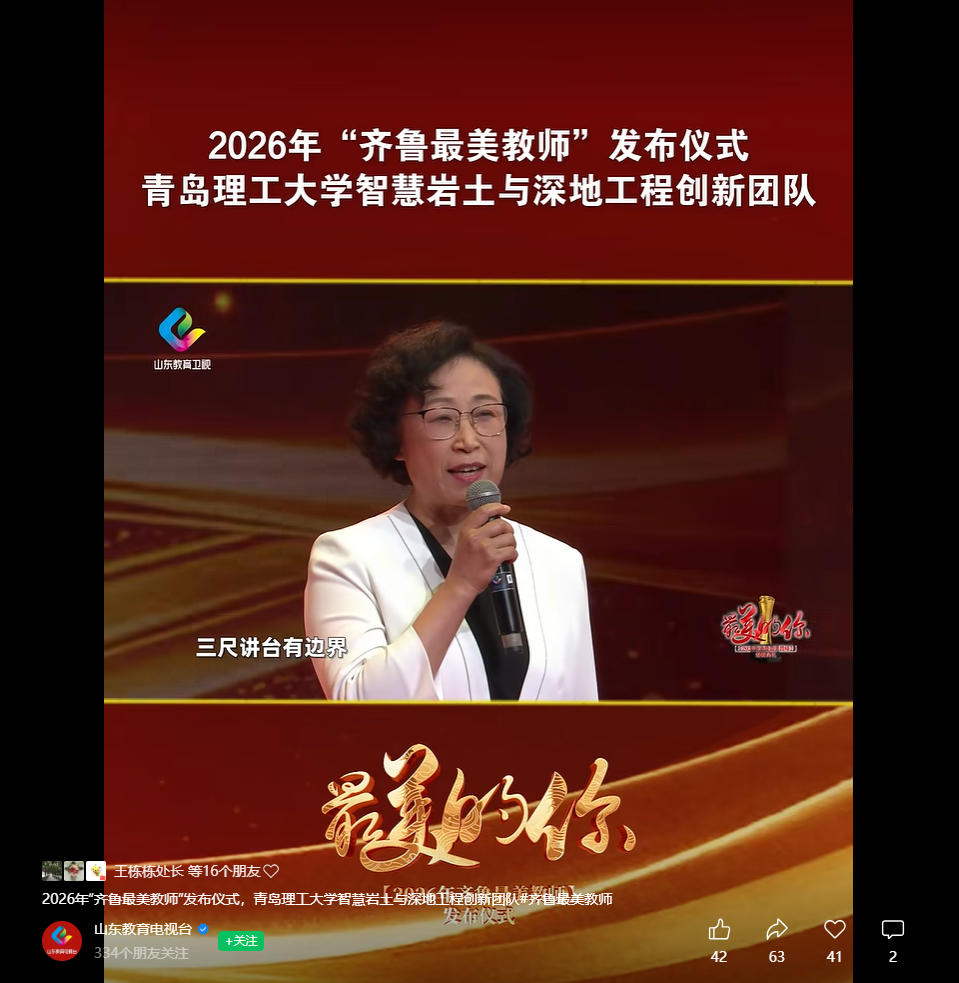Share this video via the arrow icon
This screenshot has width=959, height=983.
pos(777,929)
